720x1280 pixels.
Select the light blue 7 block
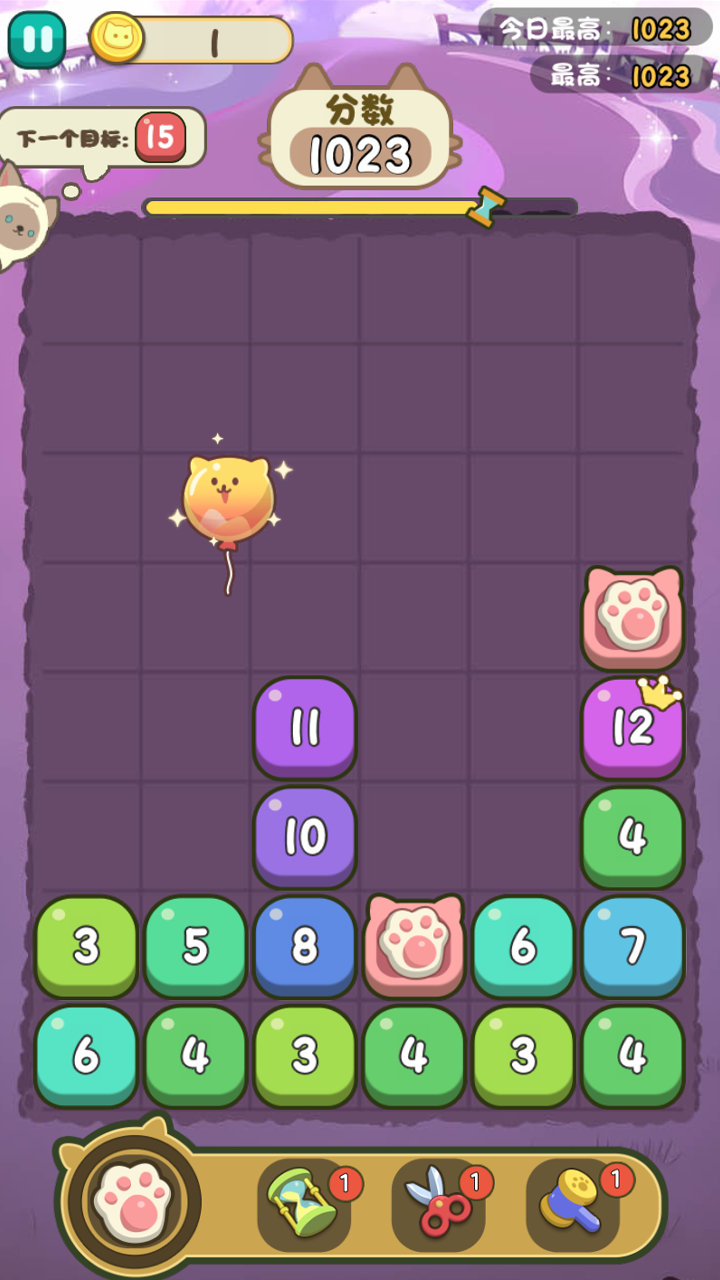(x=632, y=946)
